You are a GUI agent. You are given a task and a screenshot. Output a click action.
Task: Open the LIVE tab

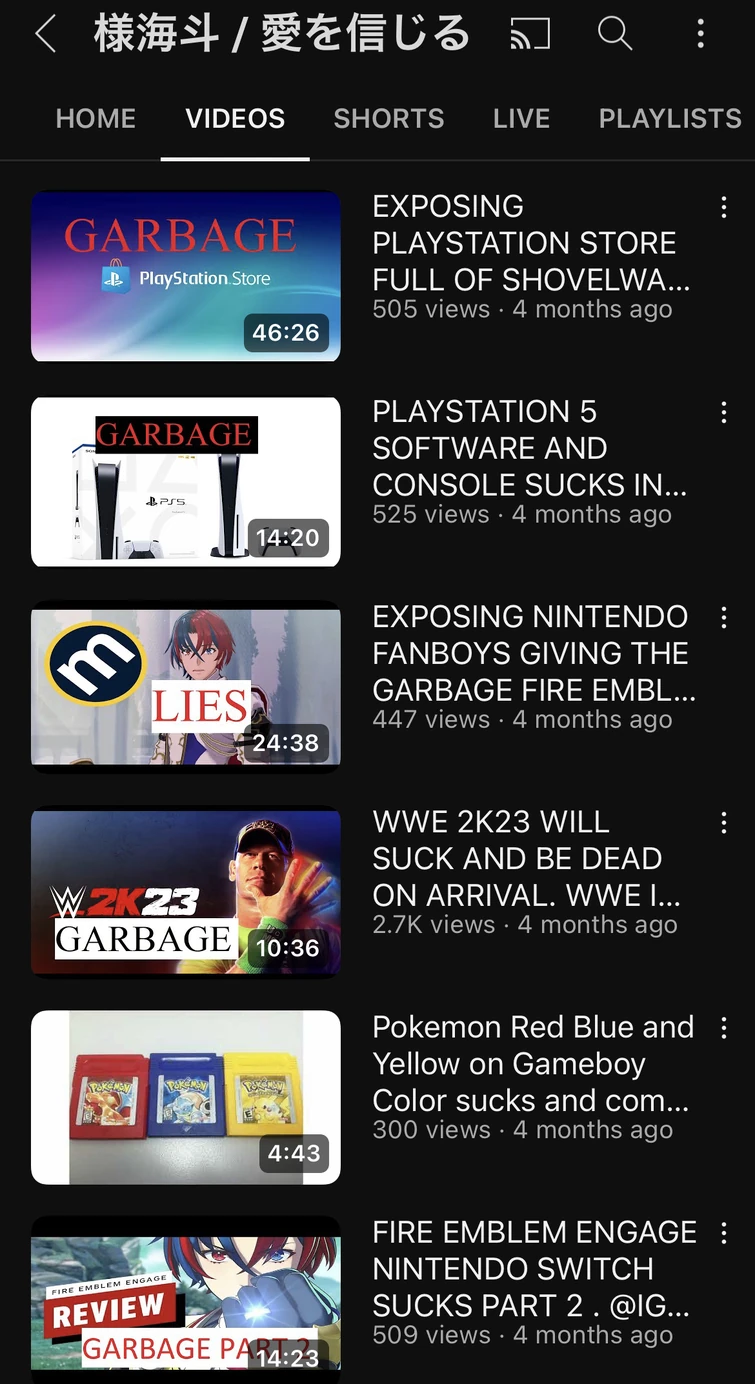pyautogui.click(x=521, y=118)
